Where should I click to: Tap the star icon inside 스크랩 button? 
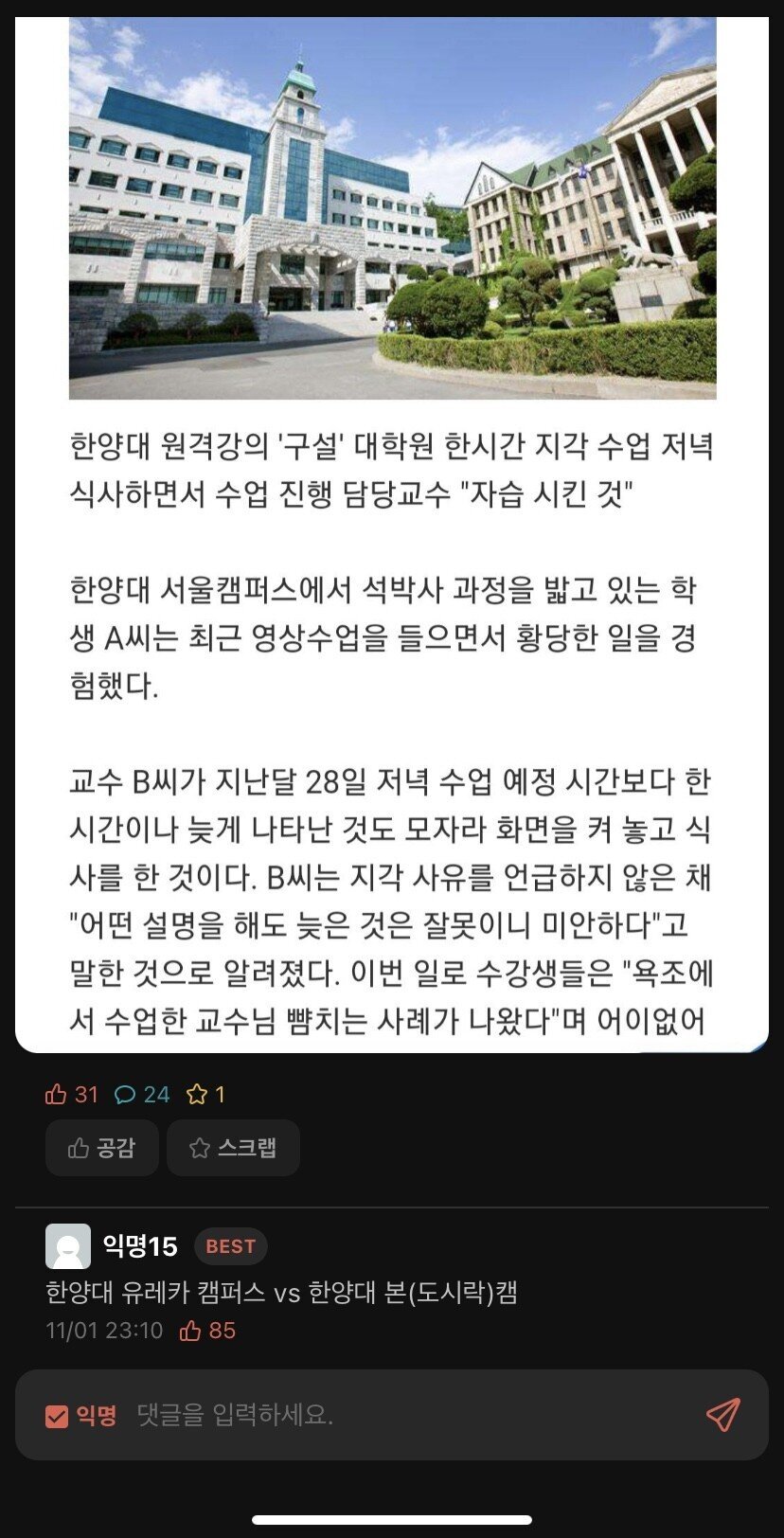(198, 1148)
